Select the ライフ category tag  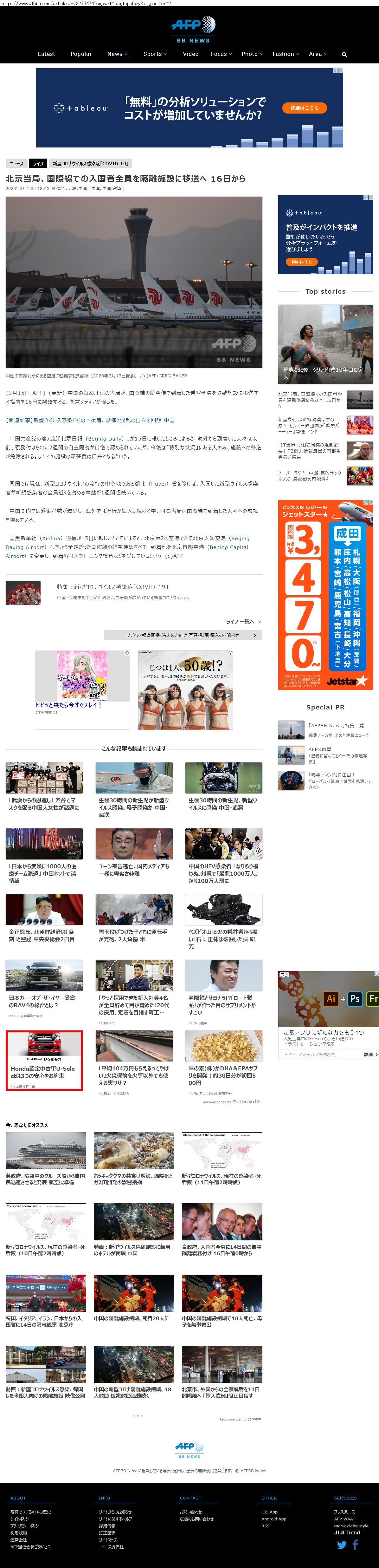coord(38,164)
